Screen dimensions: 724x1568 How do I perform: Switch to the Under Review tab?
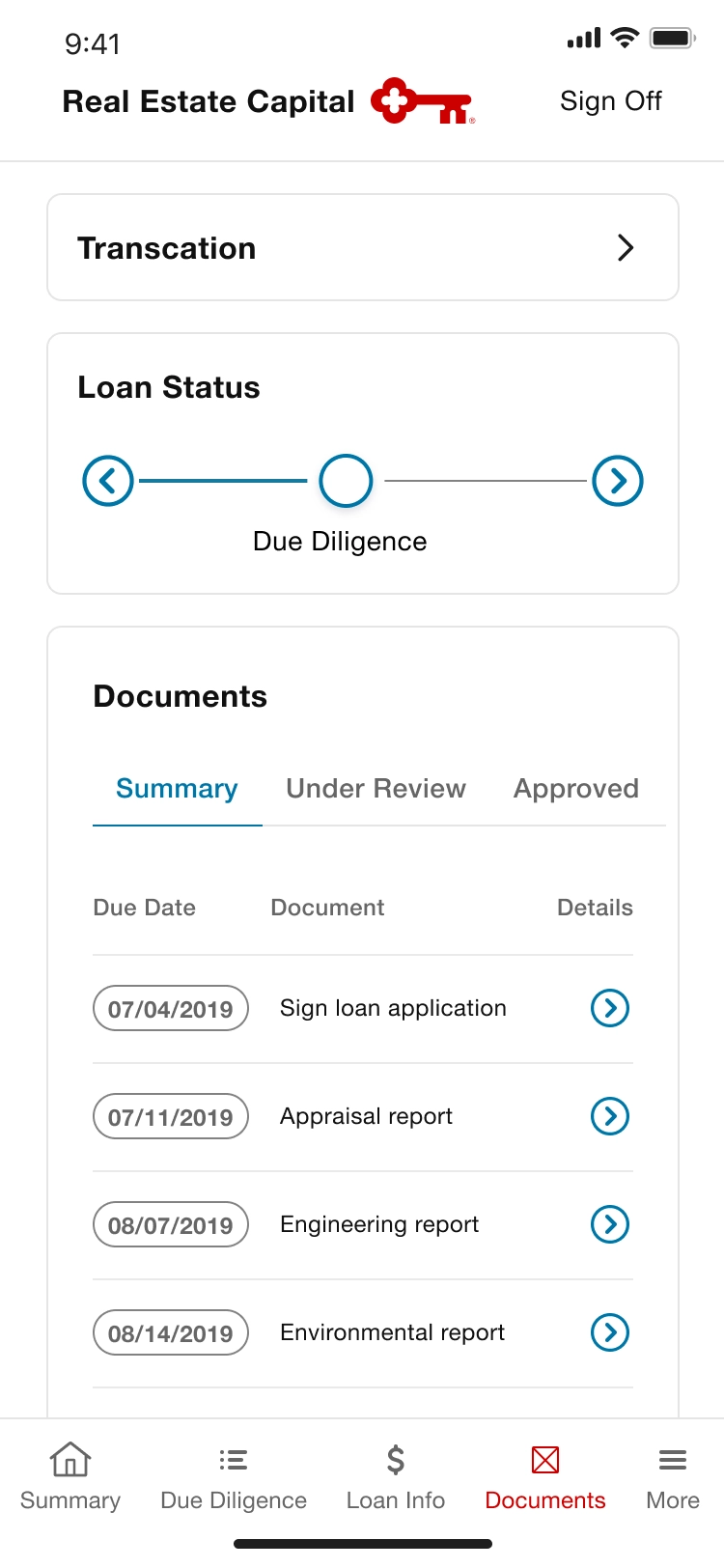pyautogui.click(x=376, y=789)
